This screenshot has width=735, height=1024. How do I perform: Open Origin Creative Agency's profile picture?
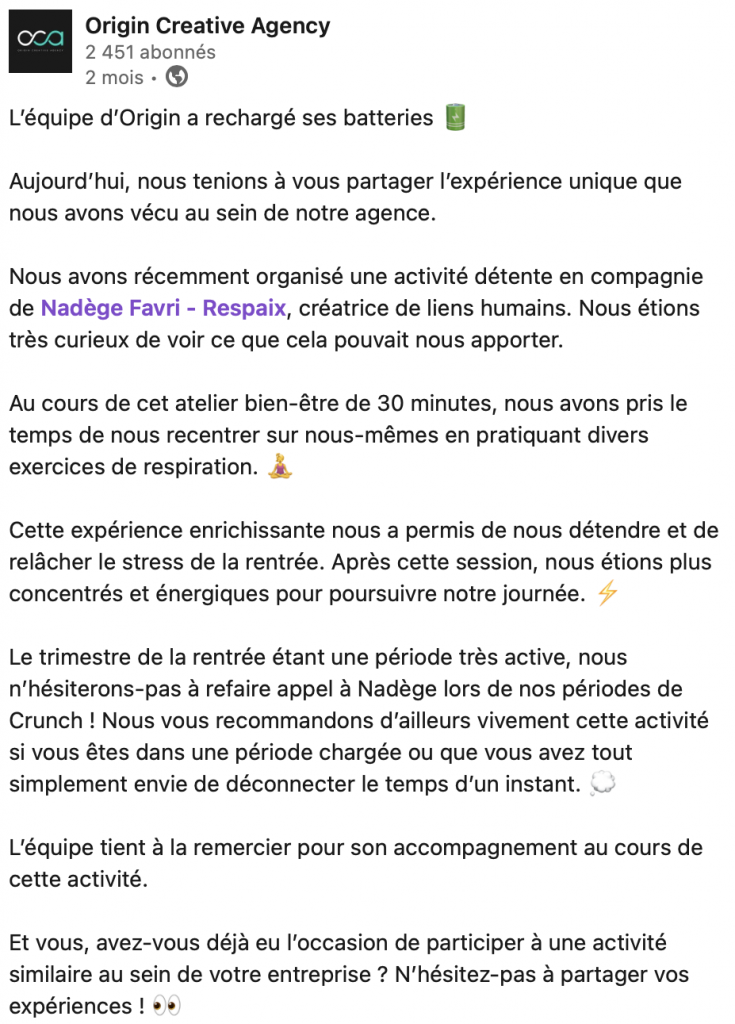click(40, 41)
